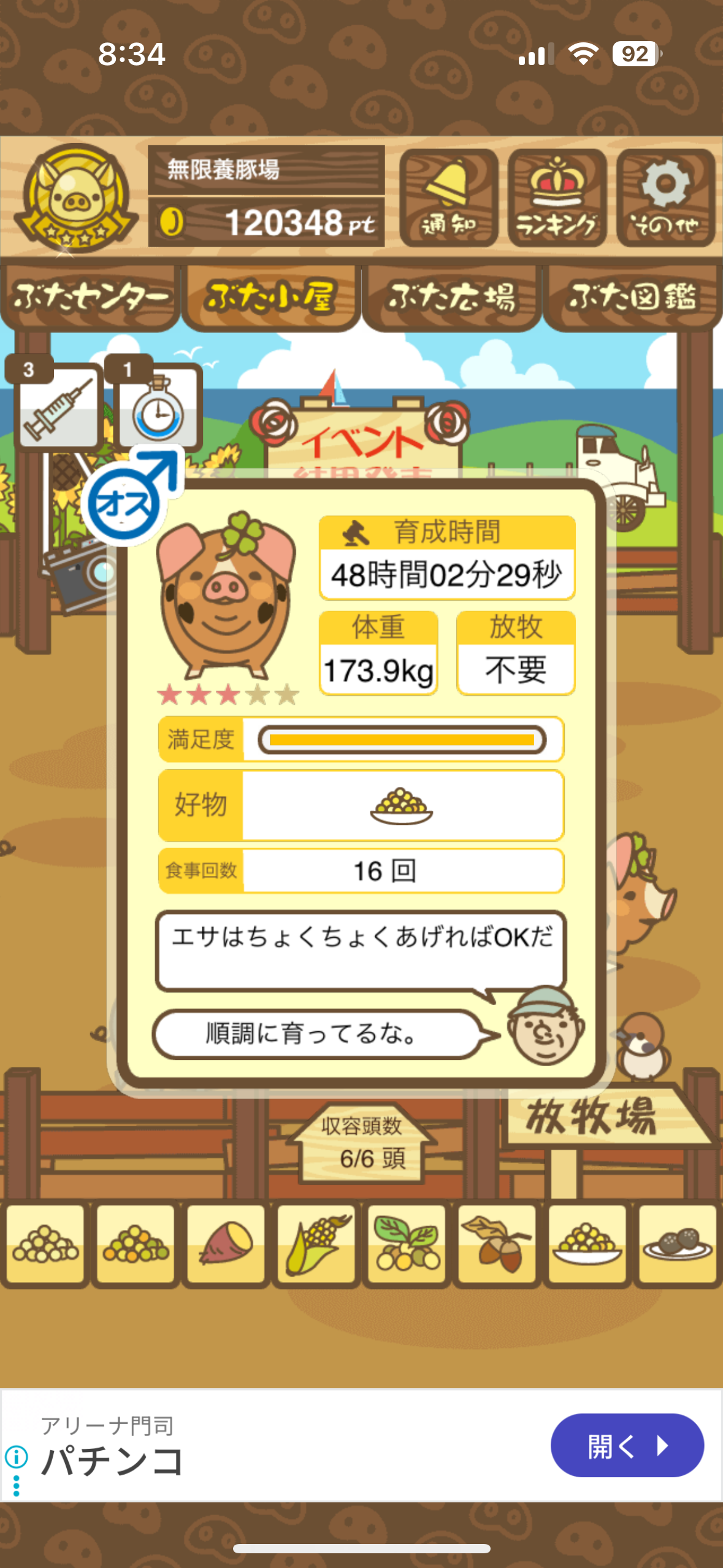Feed the pig corn on the cob
This screenshot has height=1568, width=723.
[316, 1243]
